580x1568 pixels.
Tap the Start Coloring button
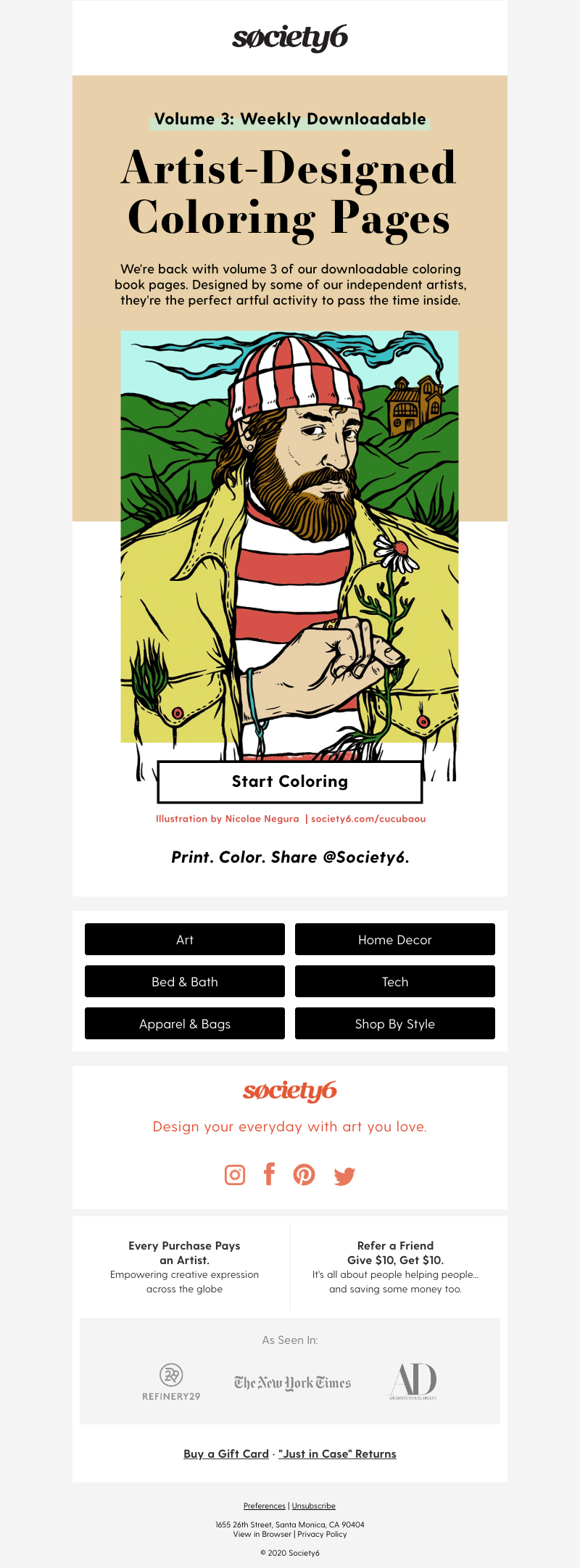[x=290, y=782]
